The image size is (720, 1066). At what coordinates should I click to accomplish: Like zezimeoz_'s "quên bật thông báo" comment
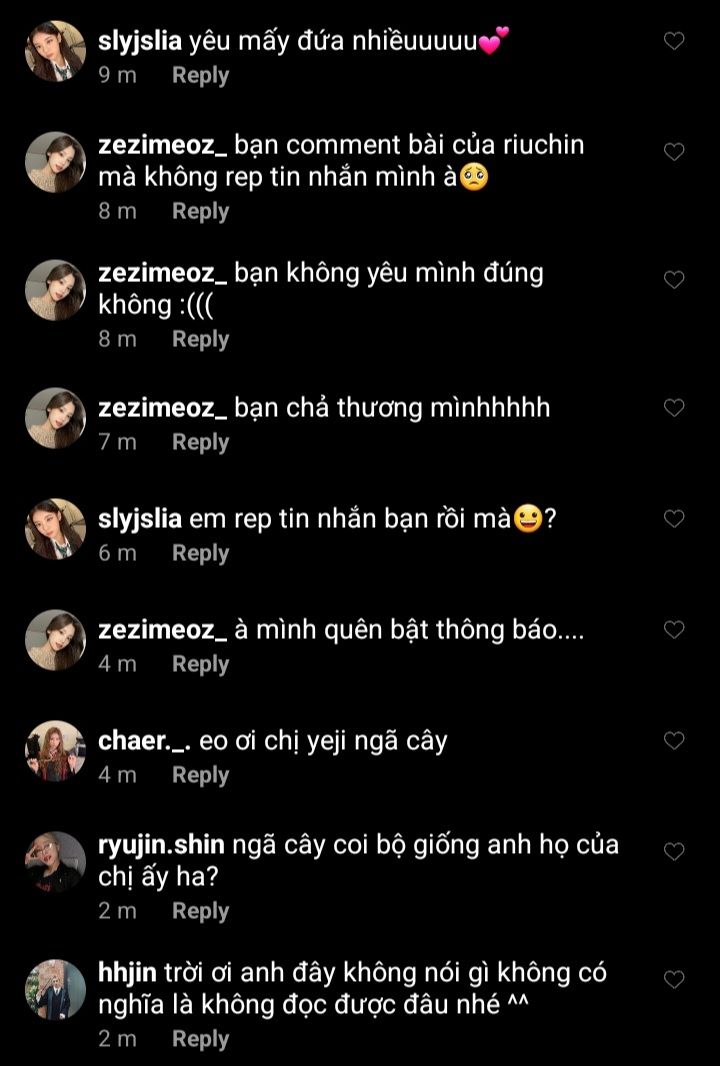[675, 630]
